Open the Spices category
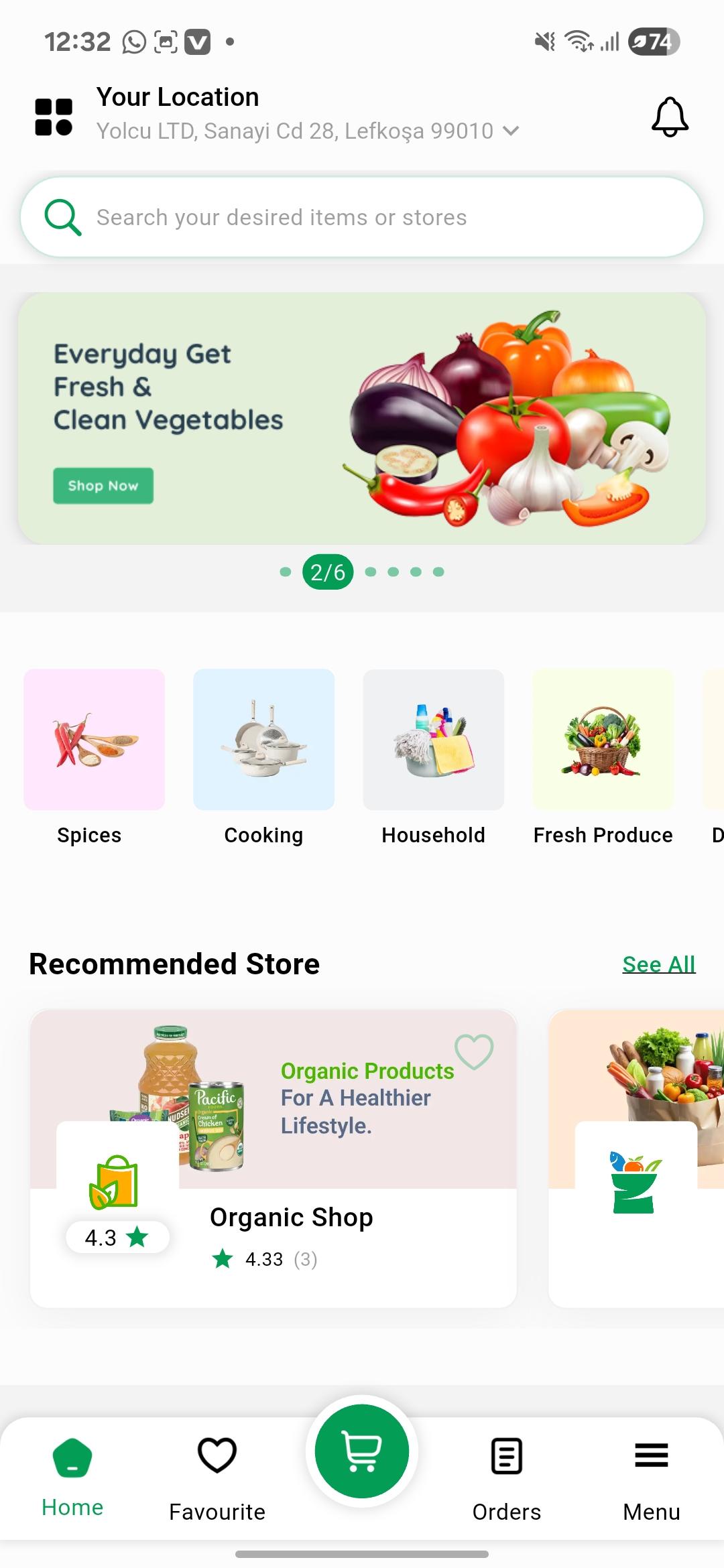Image resolution: width=724 pixels, height=1568 pixels. (94, 740)
